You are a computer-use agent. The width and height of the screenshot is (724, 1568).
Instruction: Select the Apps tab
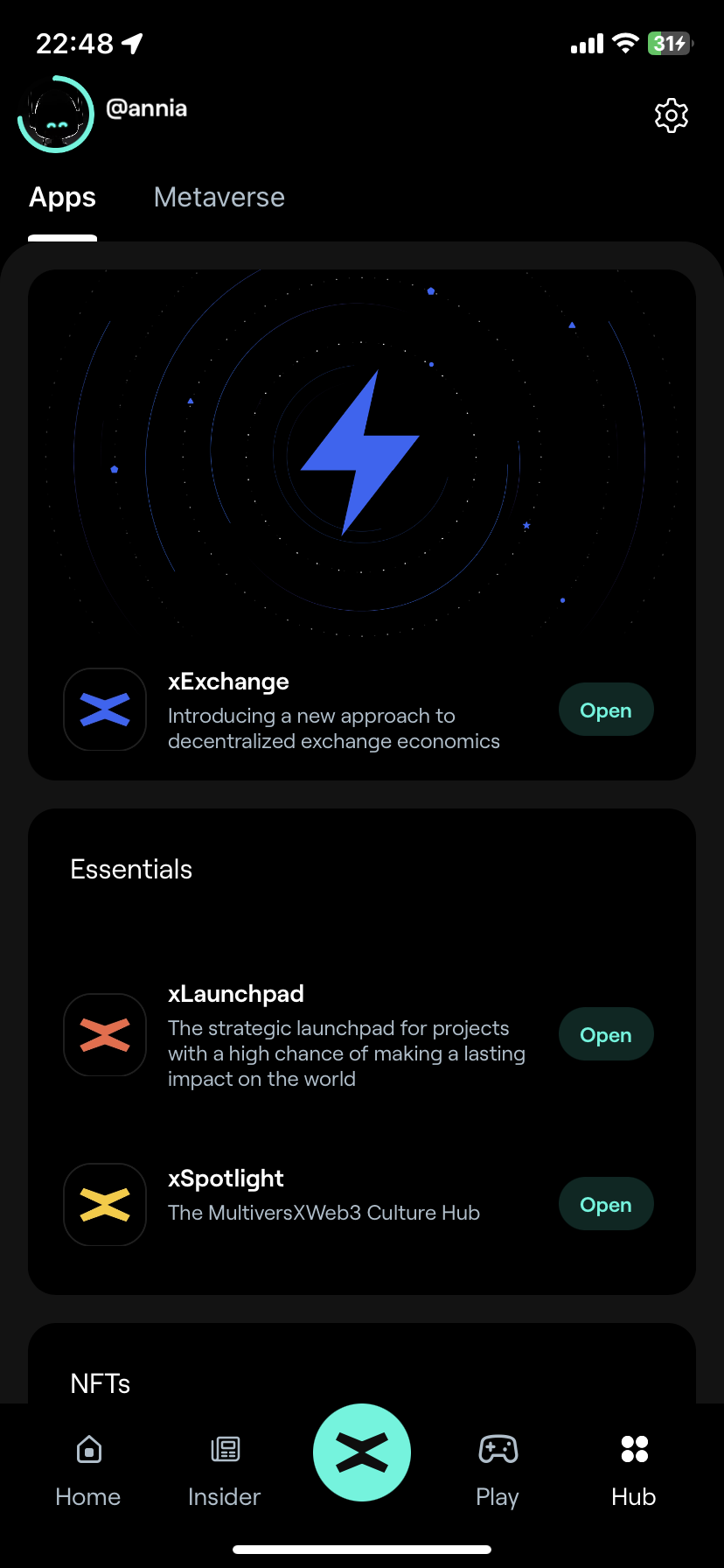coord(62,197)
